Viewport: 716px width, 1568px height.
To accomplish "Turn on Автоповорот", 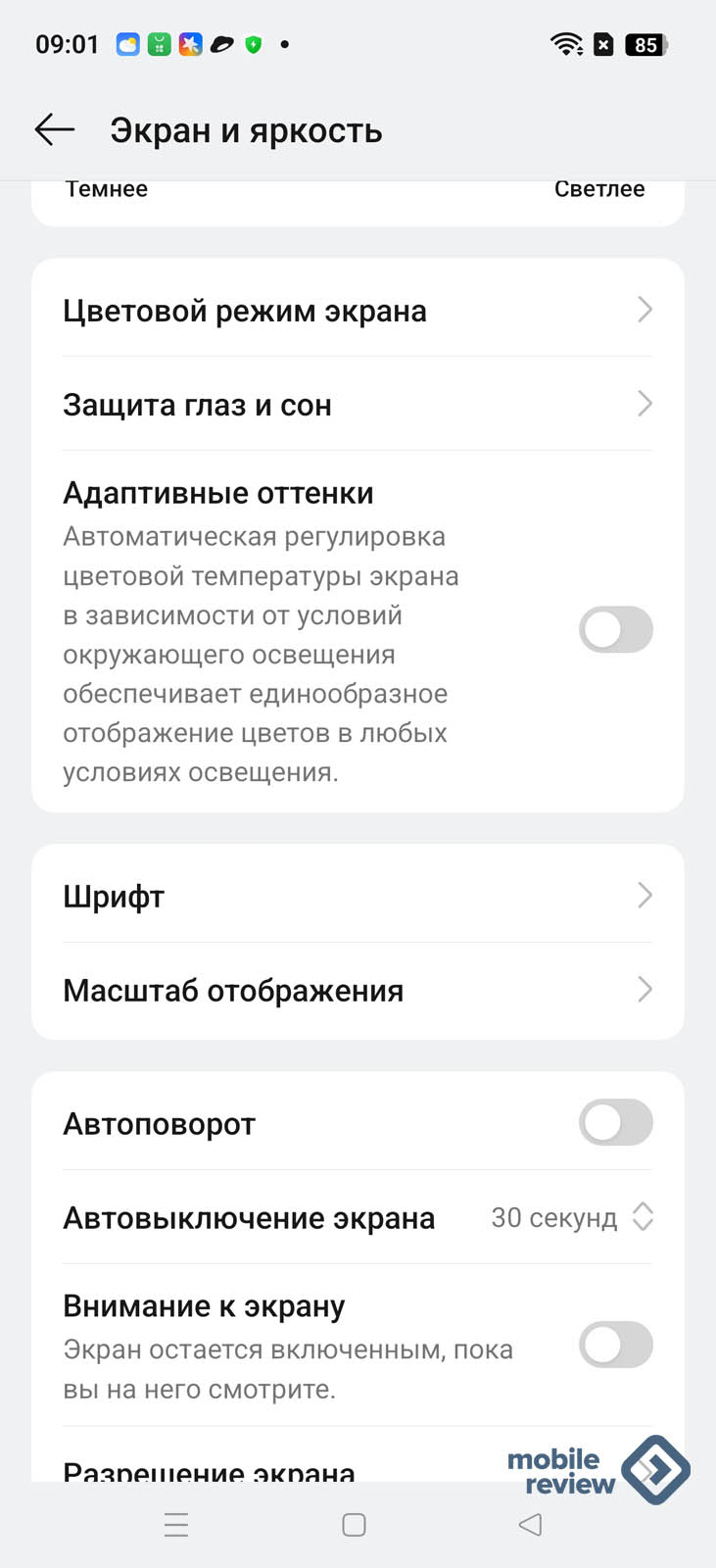I will [615, 1123].
